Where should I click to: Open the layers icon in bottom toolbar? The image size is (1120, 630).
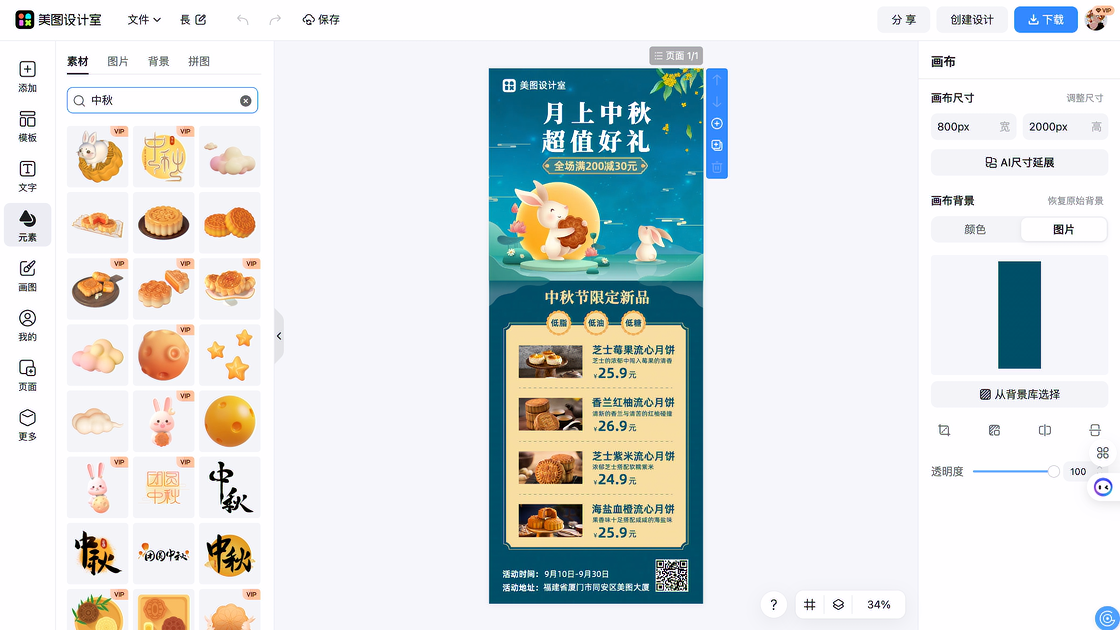[x=838, y=605]
